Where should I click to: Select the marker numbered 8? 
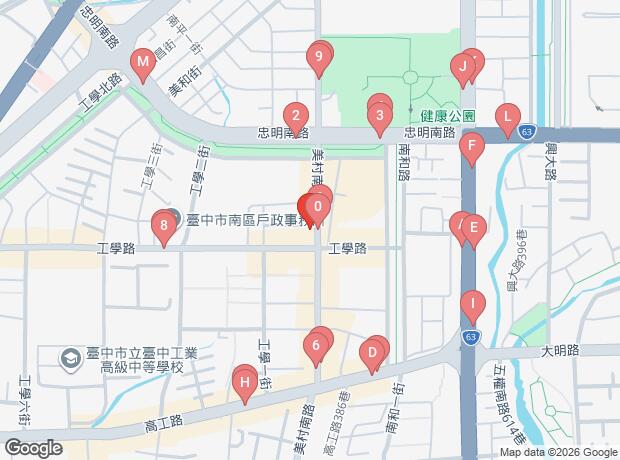[x=164, y=227]
